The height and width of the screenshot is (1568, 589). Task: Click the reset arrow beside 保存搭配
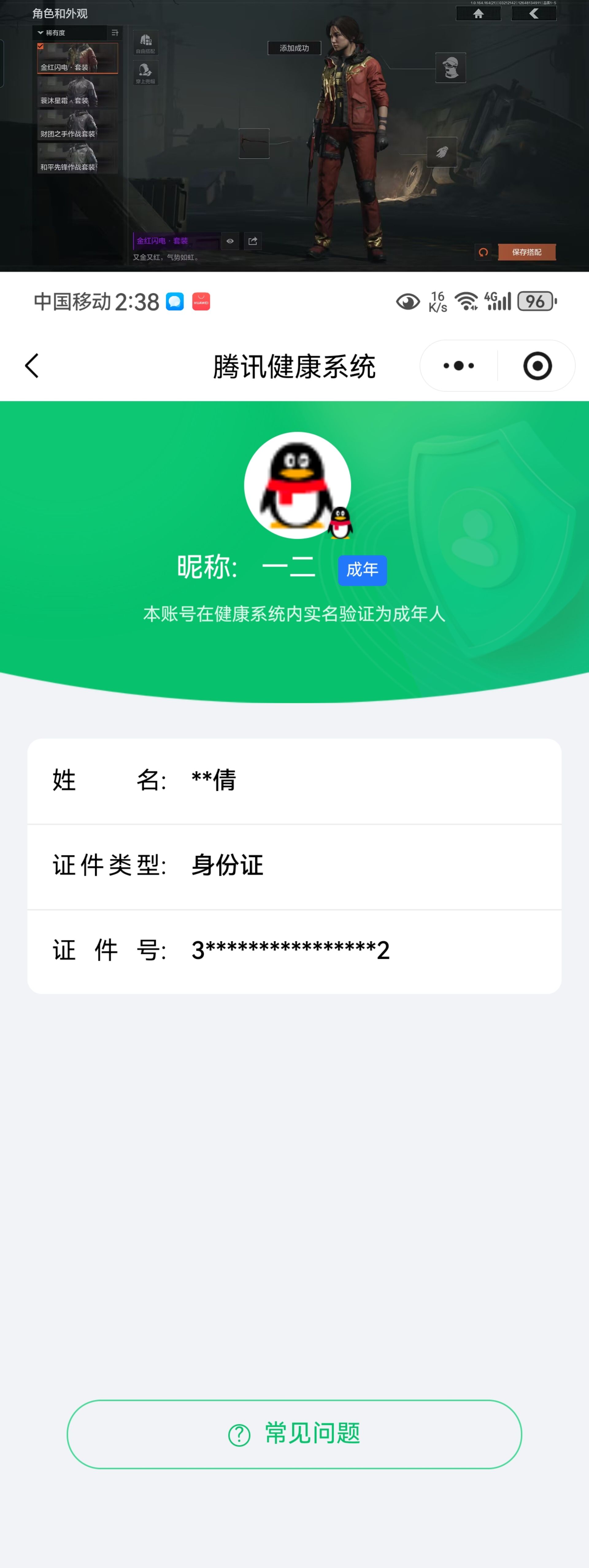click(483, 252)
